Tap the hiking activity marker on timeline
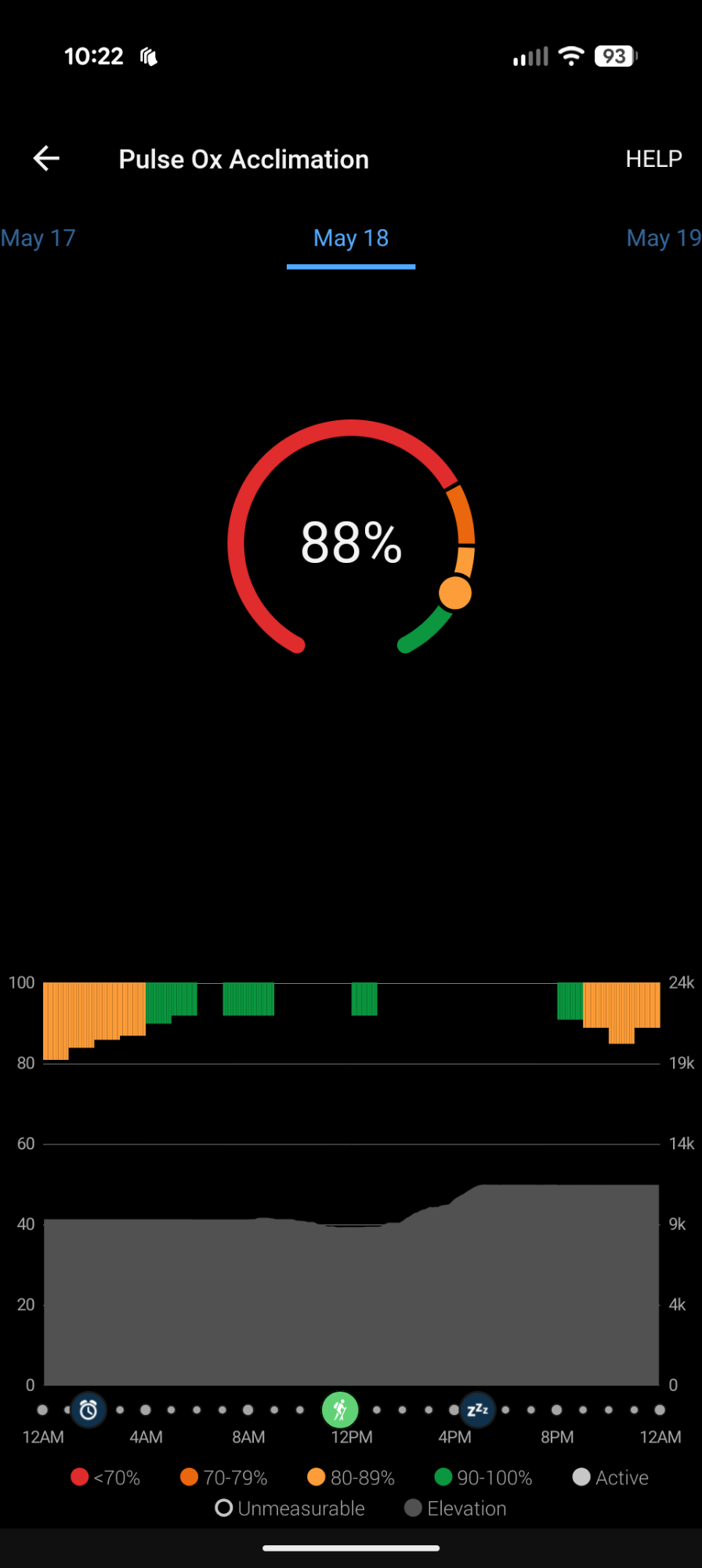Screen dimensions: 702x1568 pos(340,1410)
